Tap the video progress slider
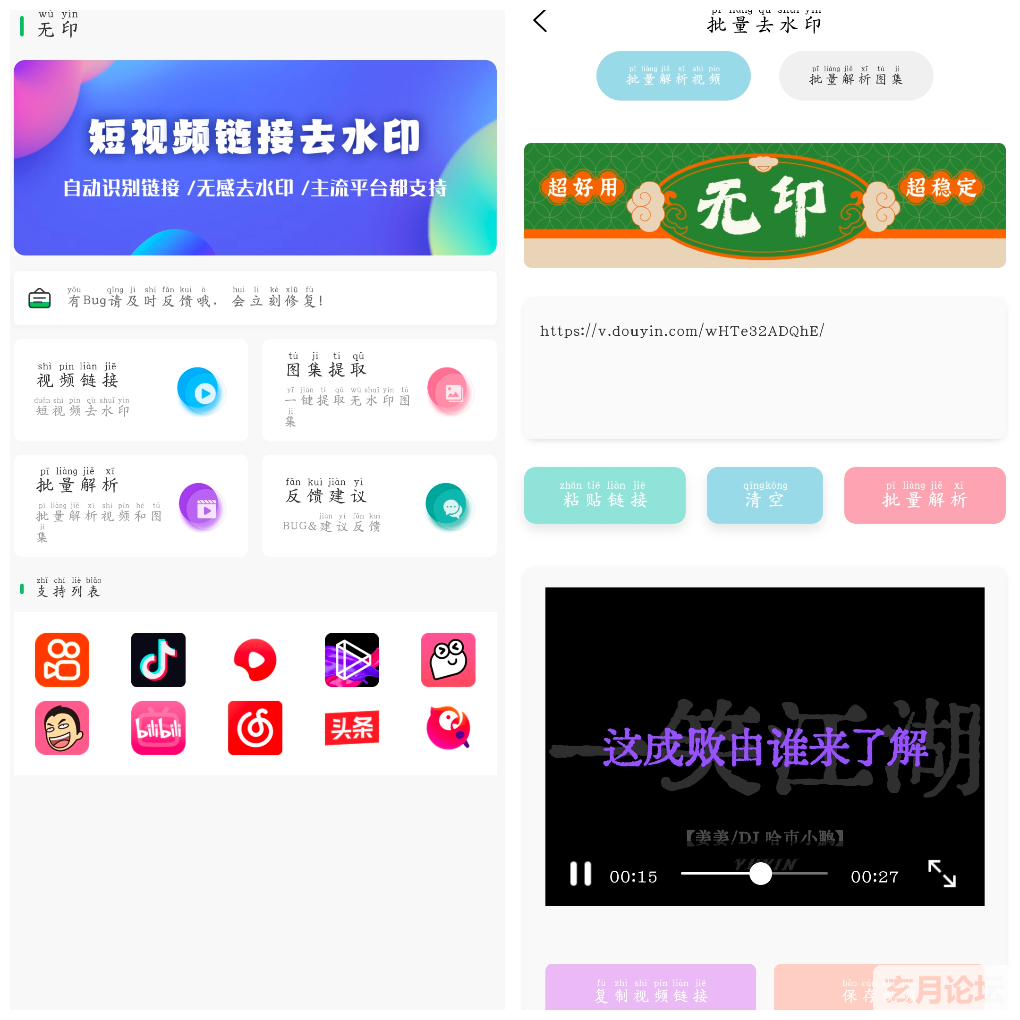The width and height of the screenshot is (1020, 1020). pos(755,874)
